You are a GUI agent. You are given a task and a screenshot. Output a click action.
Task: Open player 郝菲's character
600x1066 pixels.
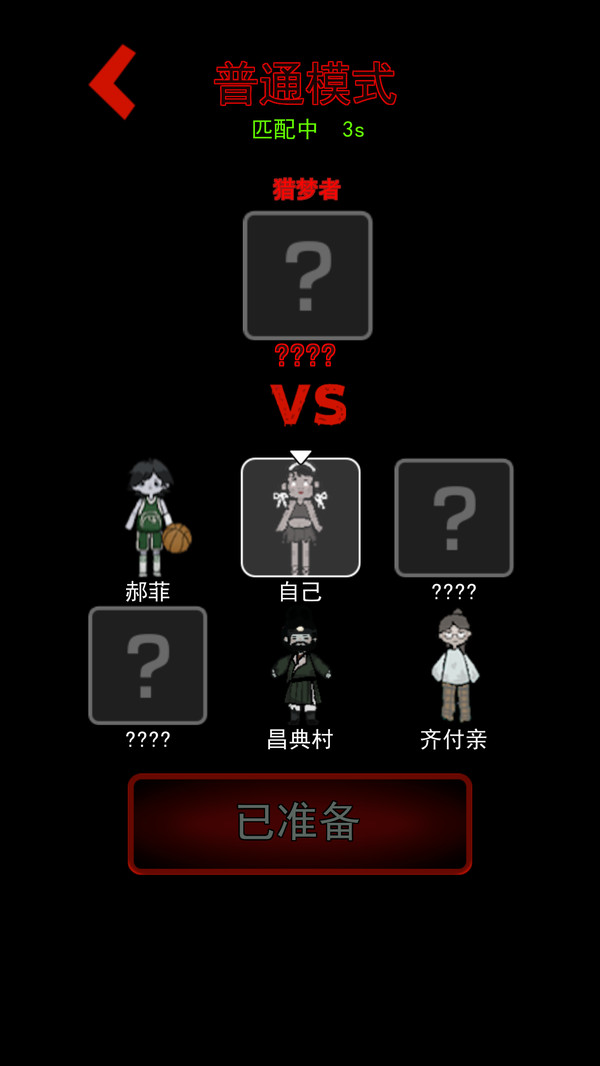tap(150, 517)
